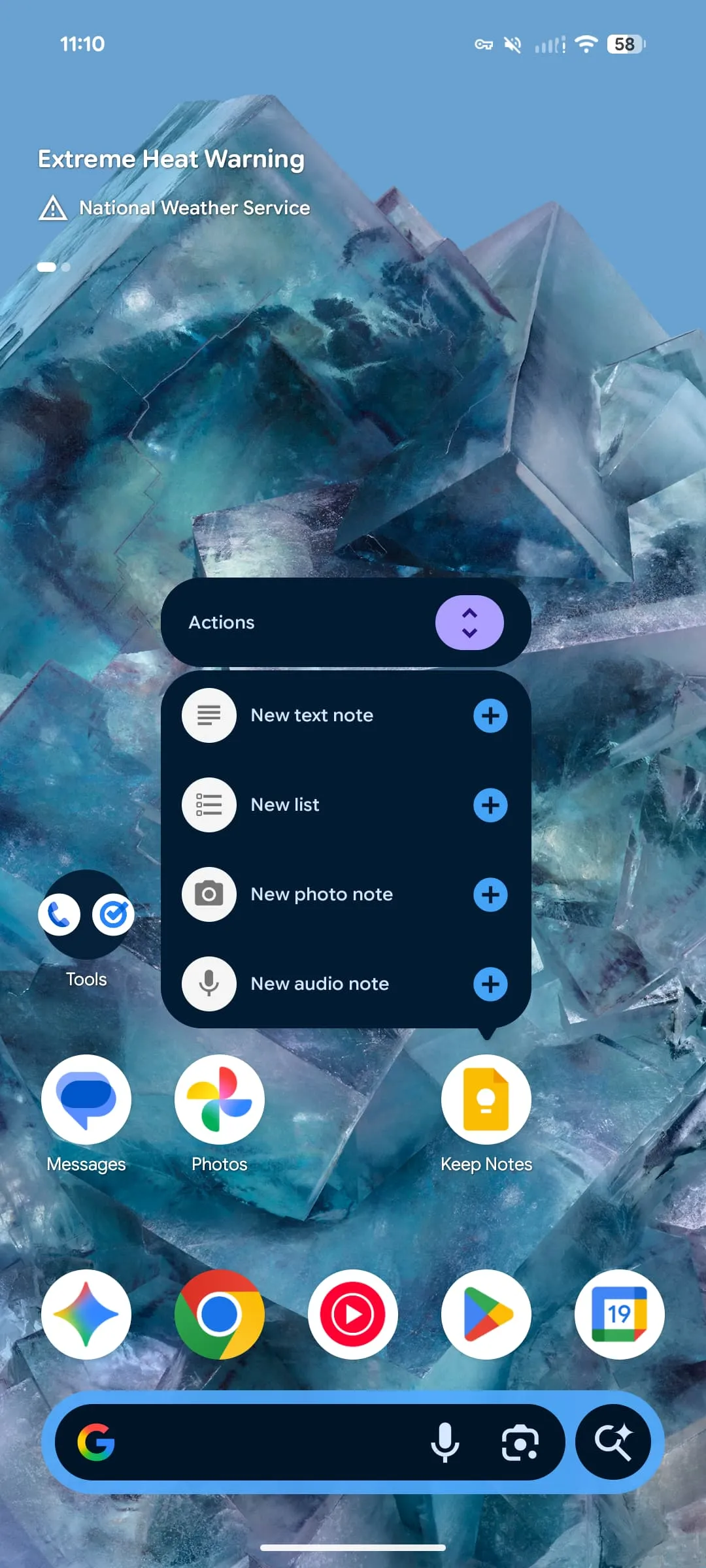Expand the Actions menu toggle
This screenshot has height=1568, width=706.
[x=469, y=623]
